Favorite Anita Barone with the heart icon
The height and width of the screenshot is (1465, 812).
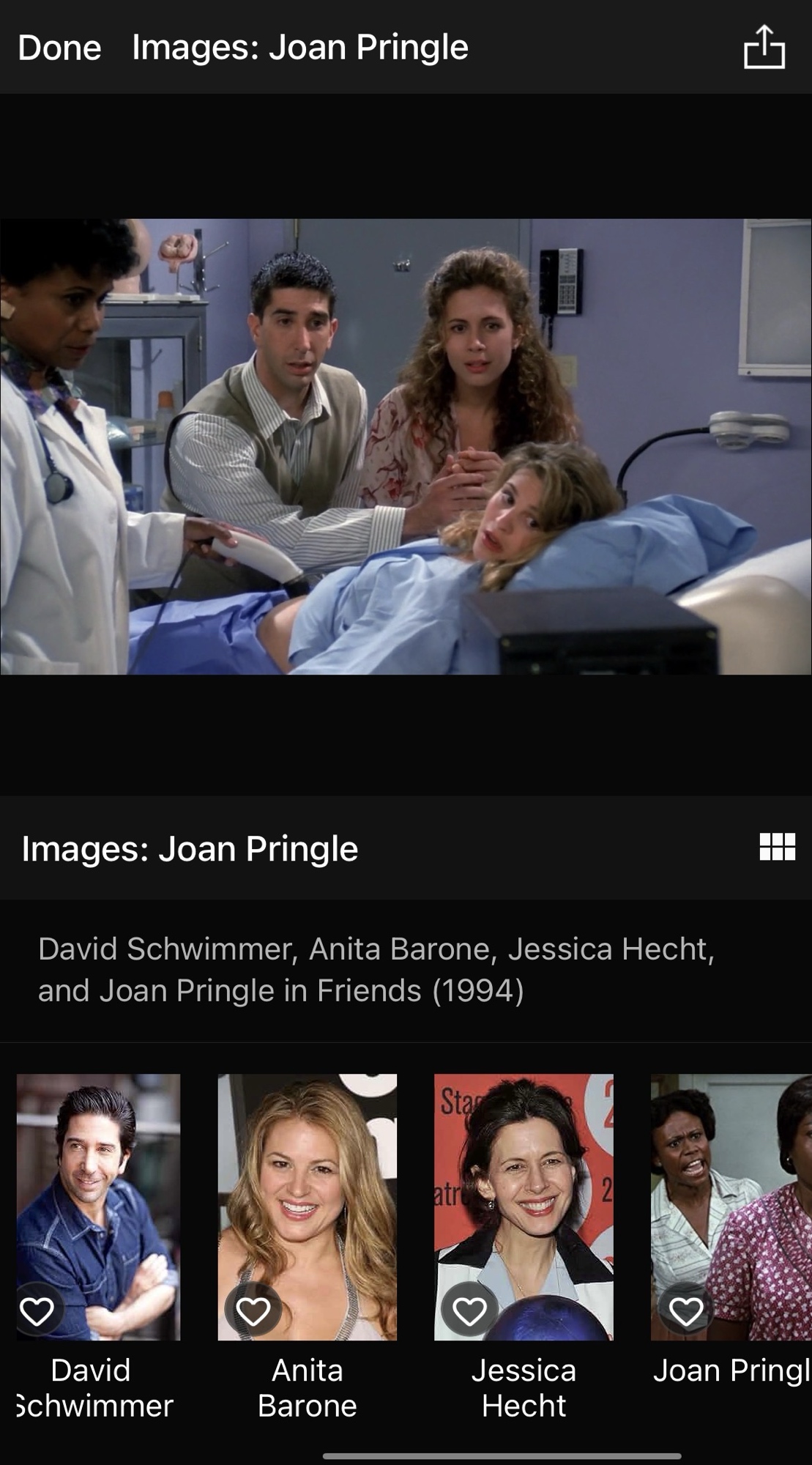pyautogui.click(x=253, y=1311)
